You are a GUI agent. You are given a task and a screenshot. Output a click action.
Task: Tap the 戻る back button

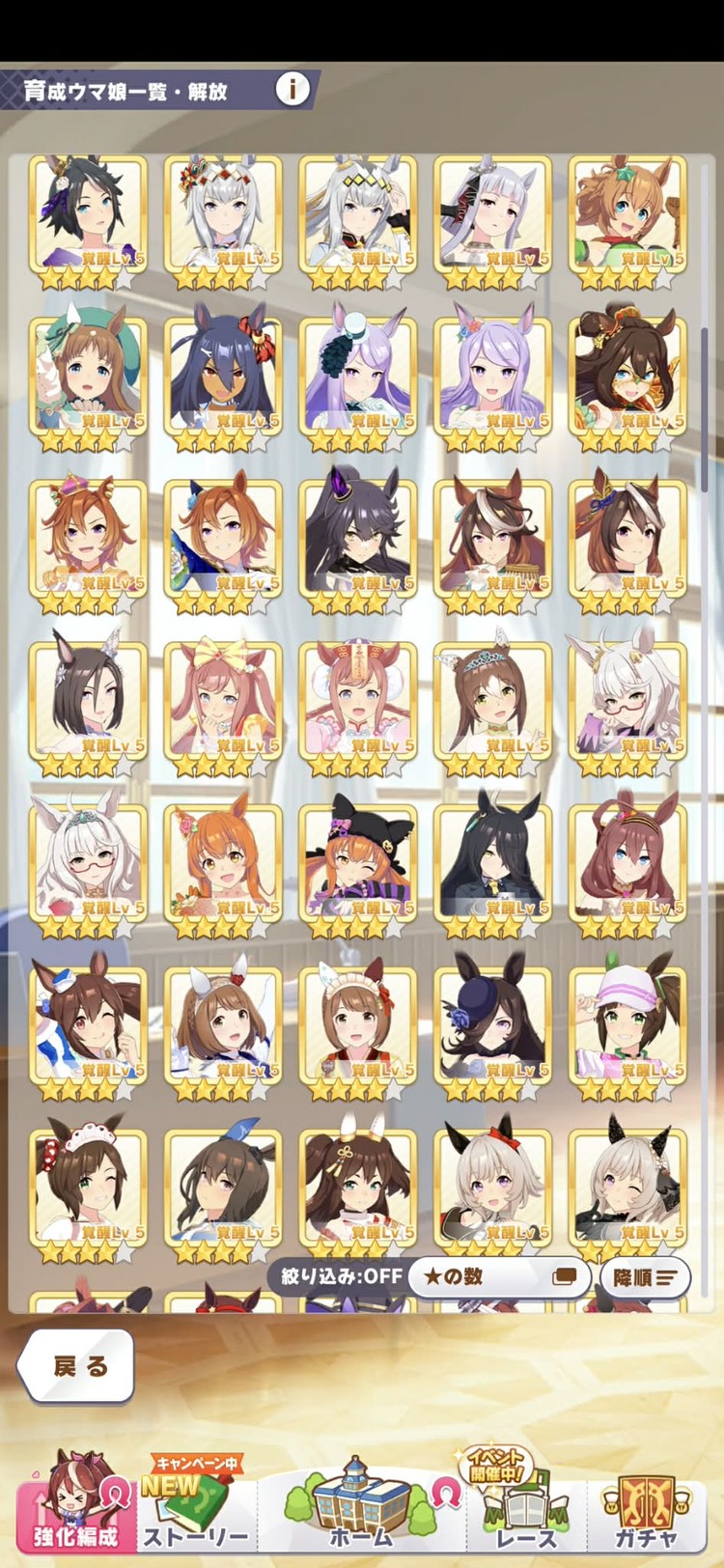[x=77, y=1365]
